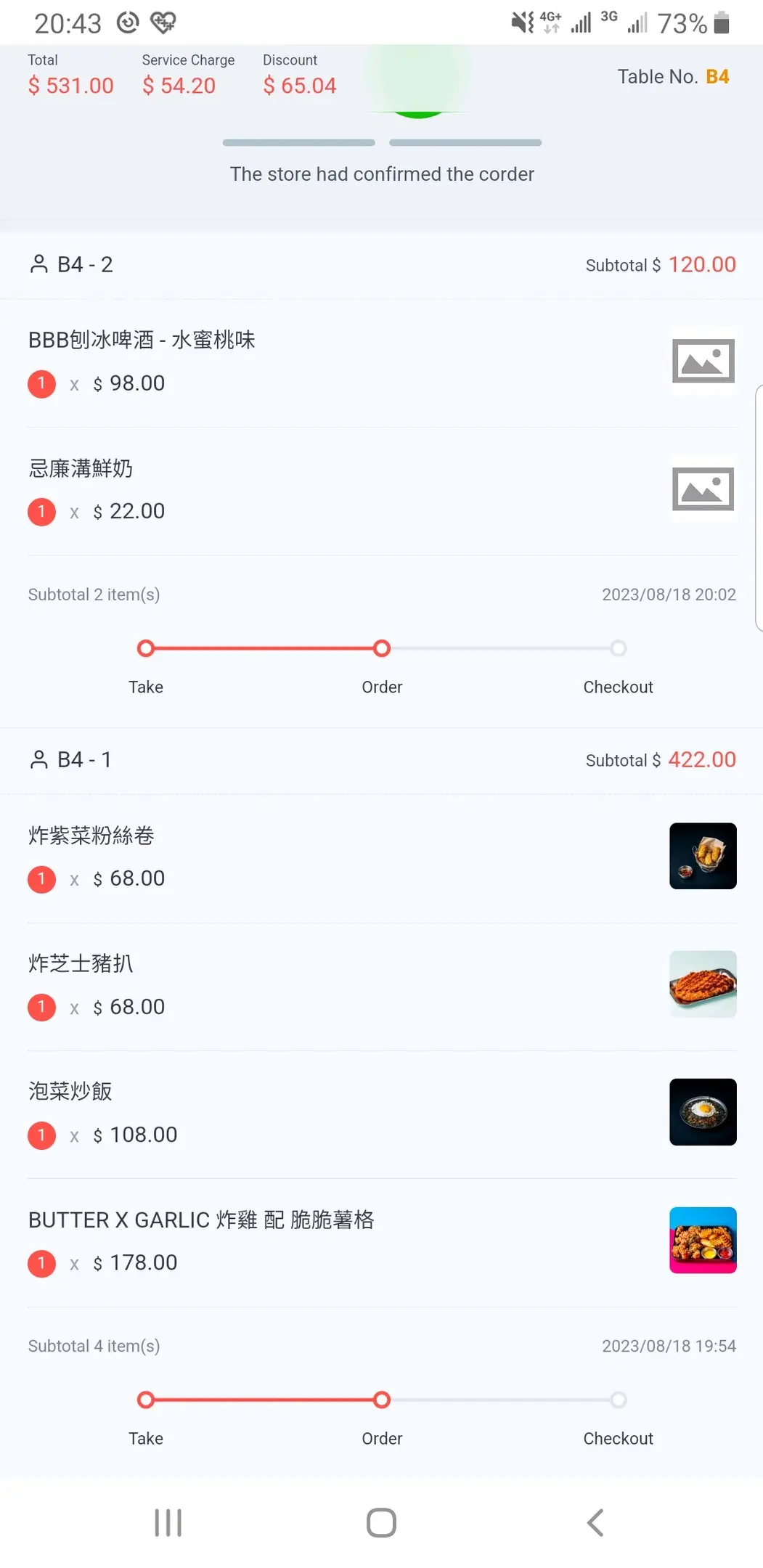Open the 炸紫菜粉絲卷 item
This screenshot has width=763, height=1568.
[382, 858]
